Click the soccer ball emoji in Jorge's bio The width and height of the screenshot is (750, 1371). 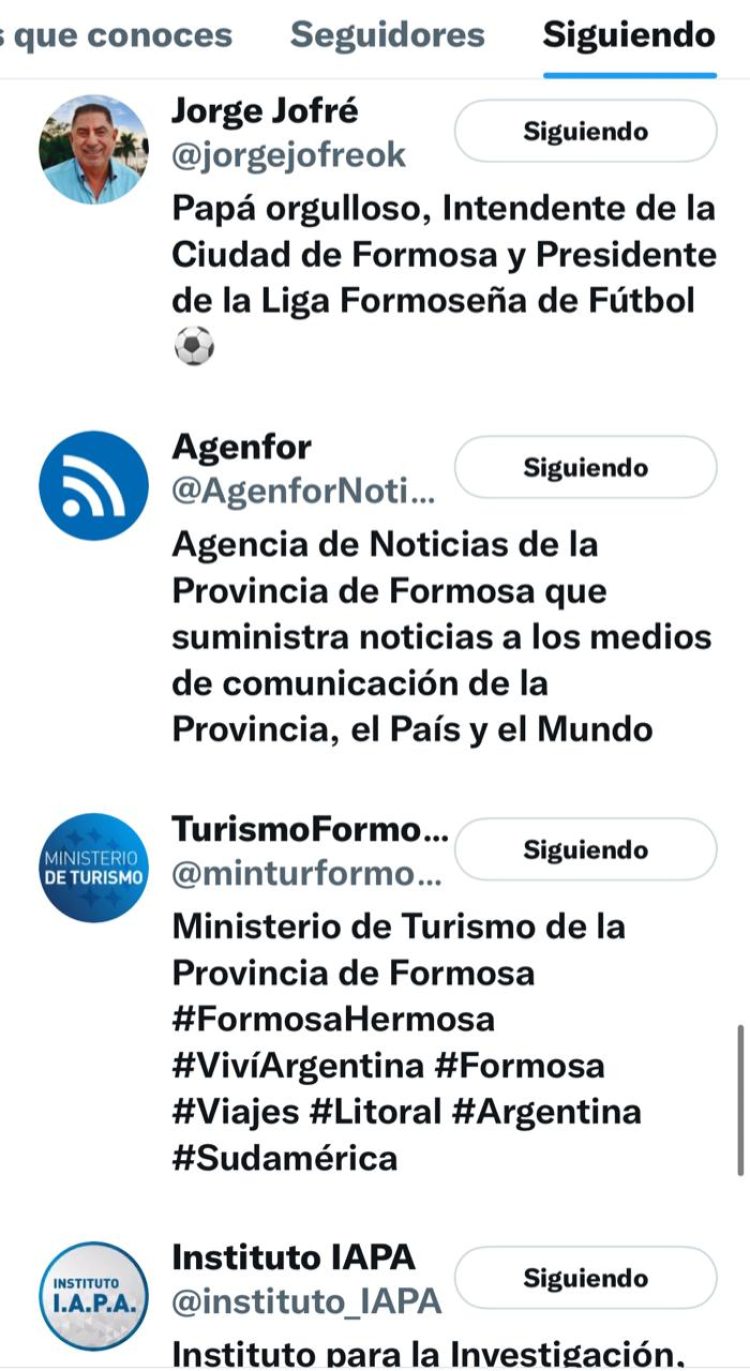point(196,345)
